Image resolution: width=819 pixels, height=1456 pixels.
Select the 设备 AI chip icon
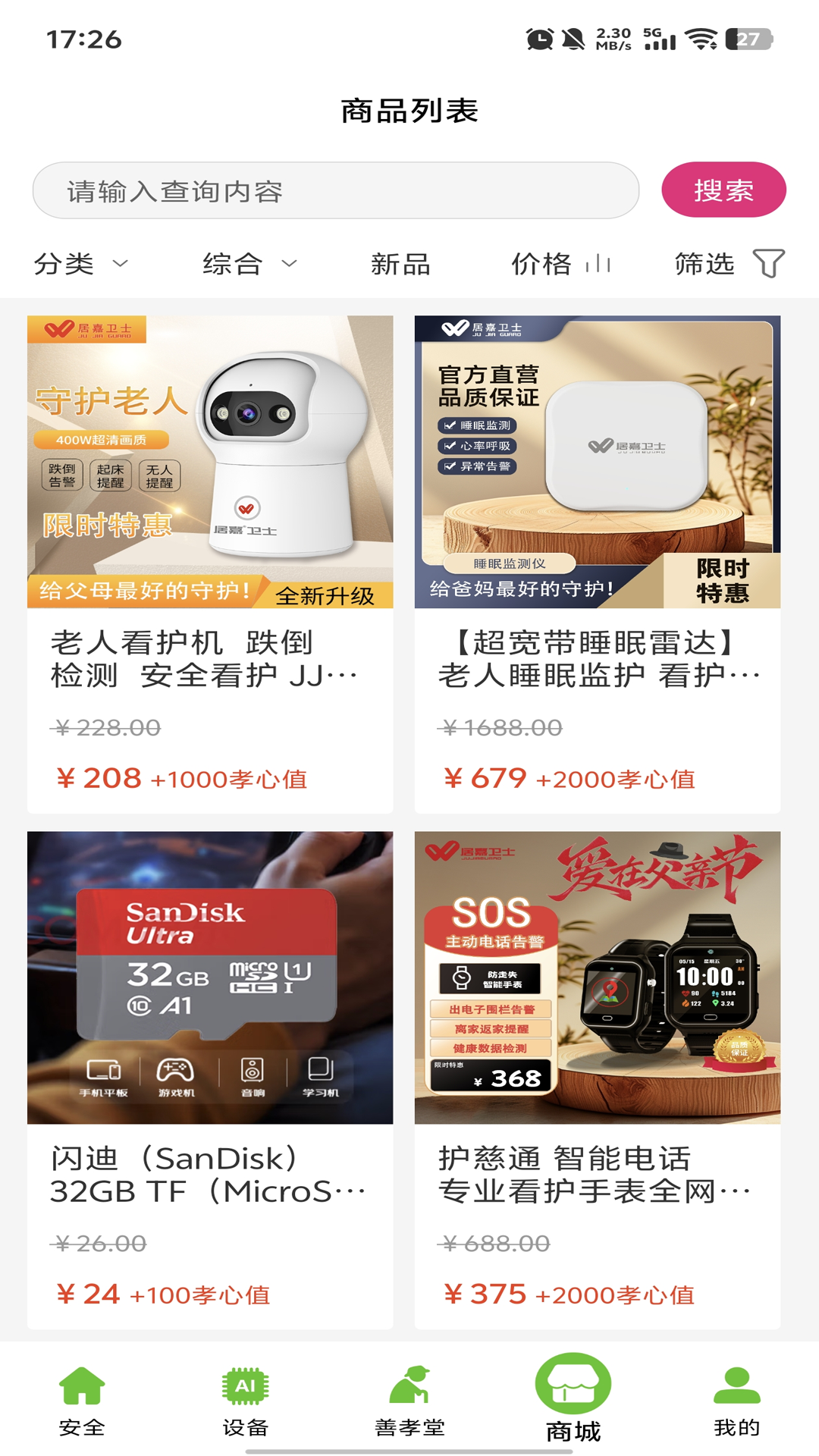point(244,1385)
